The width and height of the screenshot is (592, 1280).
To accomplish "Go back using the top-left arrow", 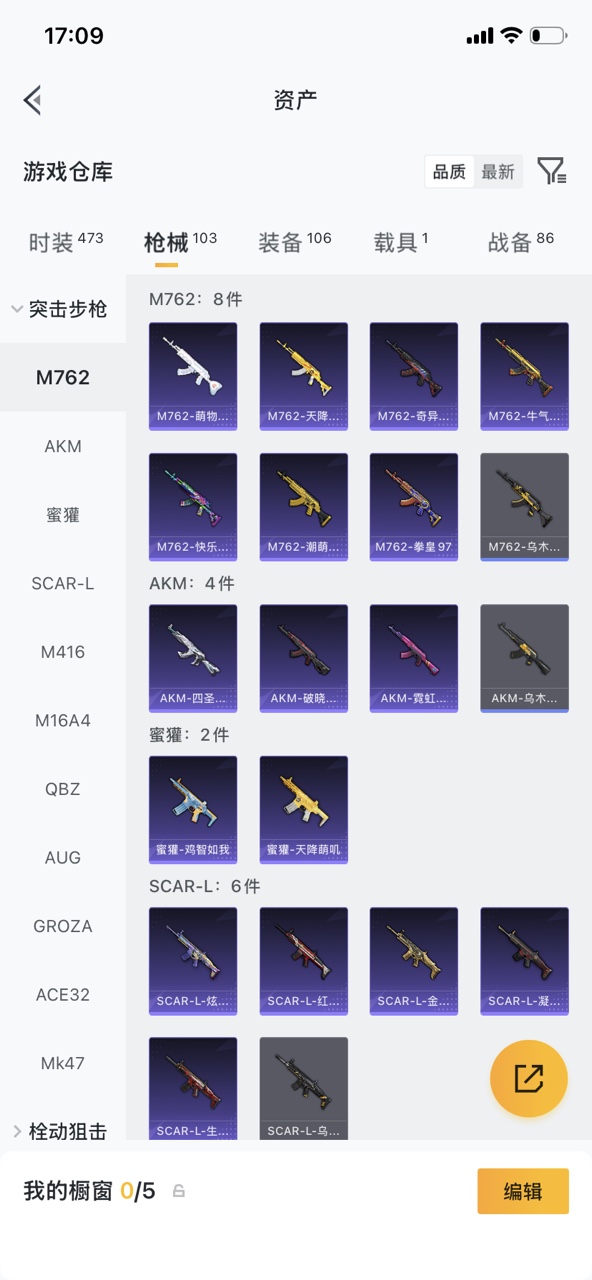I will point(33,100).
